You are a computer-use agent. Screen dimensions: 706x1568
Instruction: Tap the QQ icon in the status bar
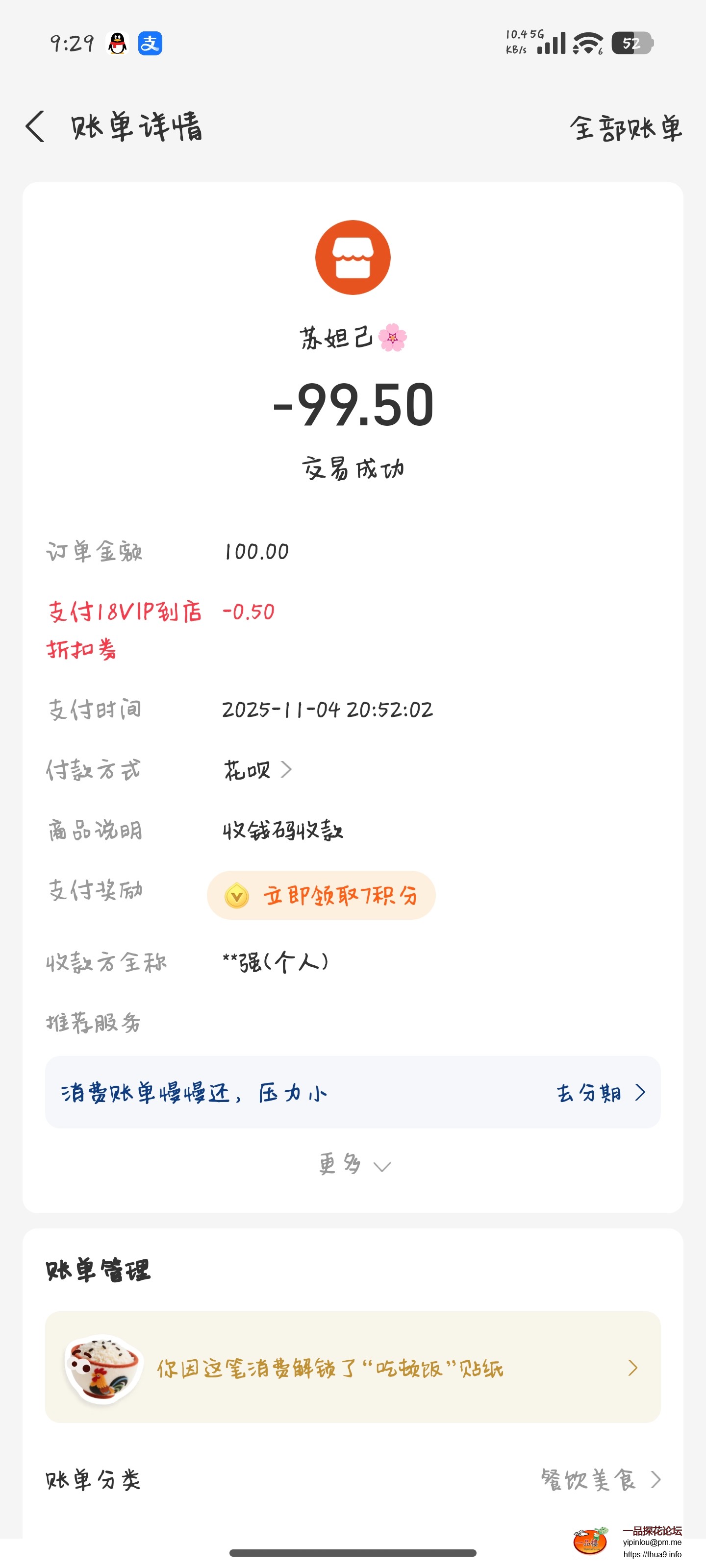[x=118, y=43]
